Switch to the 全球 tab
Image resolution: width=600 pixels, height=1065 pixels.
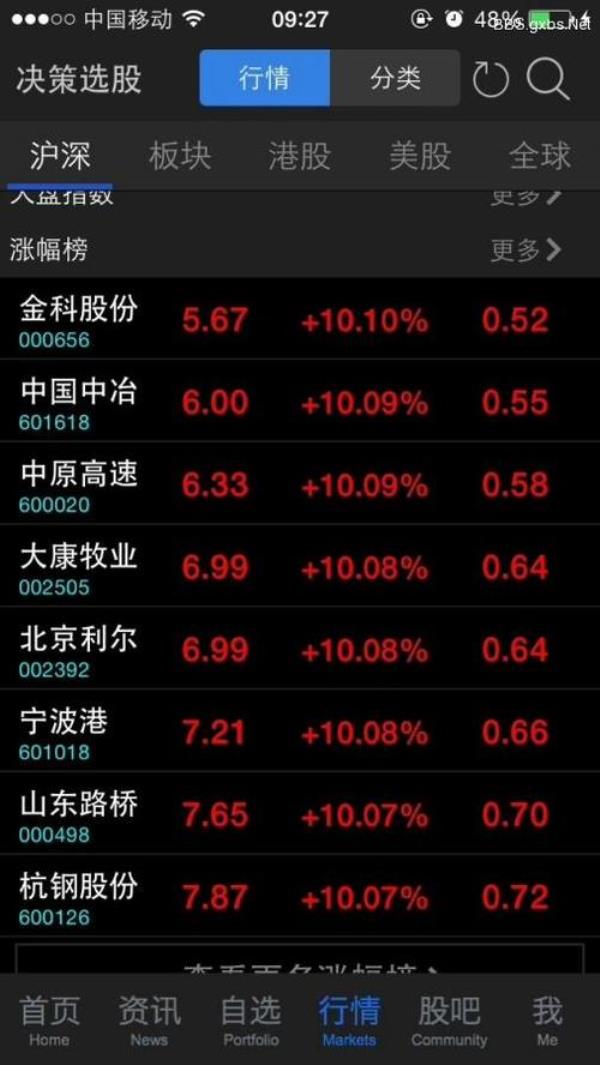pos(540,156)
